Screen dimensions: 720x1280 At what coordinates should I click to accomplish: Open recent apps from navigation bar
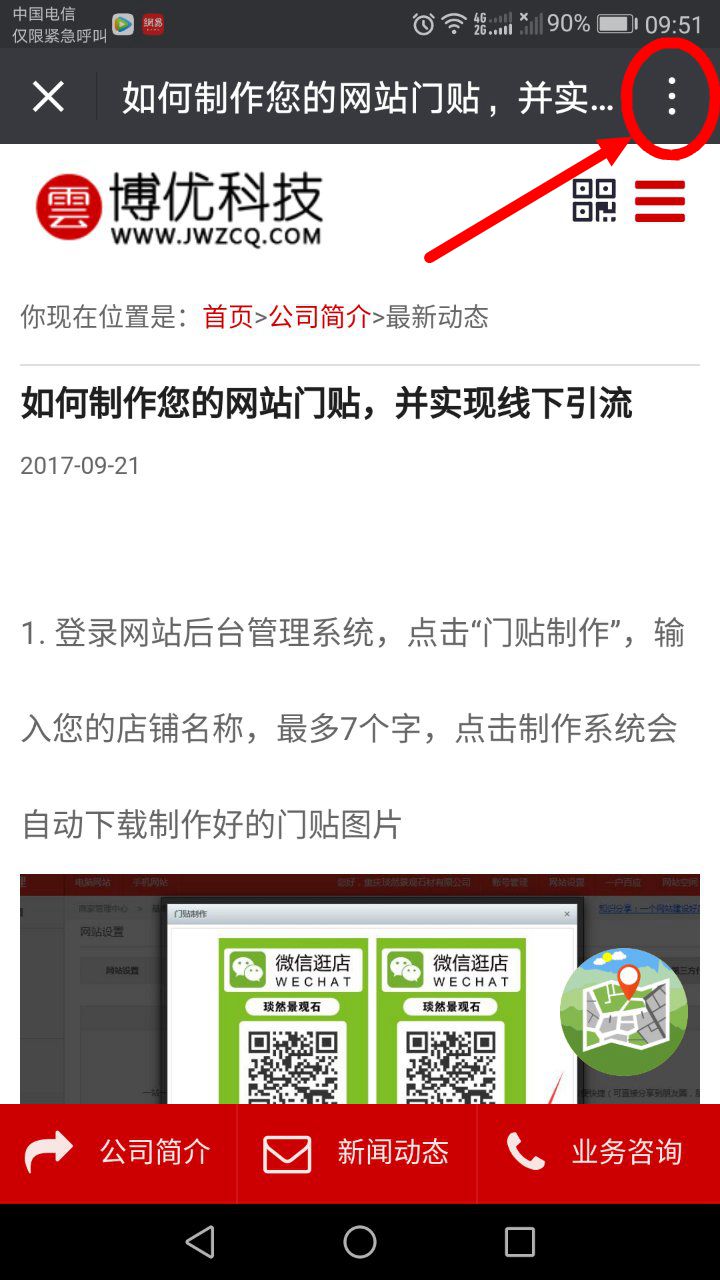tap(519, 1242)
